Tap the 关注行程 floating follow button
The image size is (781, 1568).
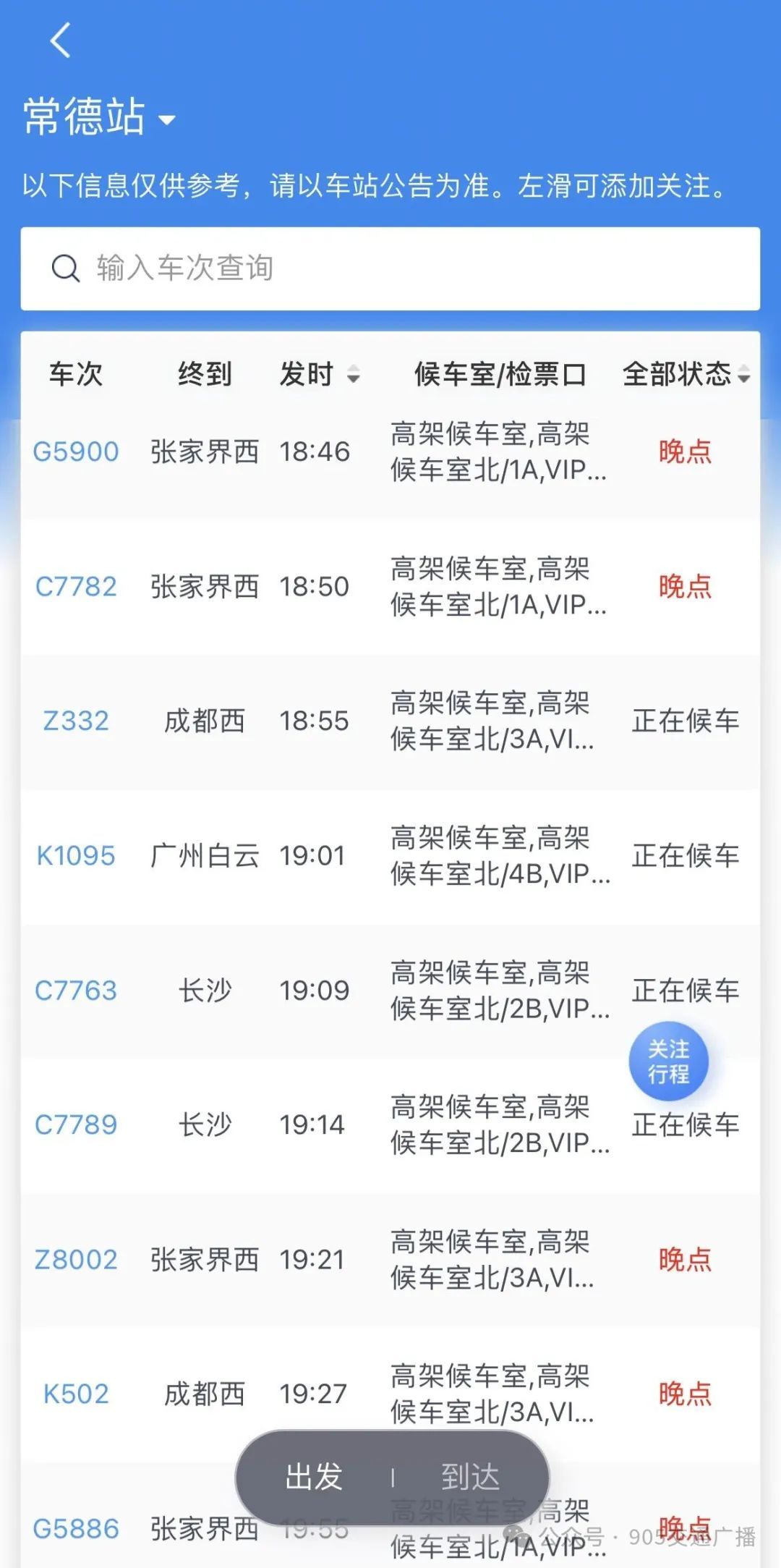coord(669,1061)
